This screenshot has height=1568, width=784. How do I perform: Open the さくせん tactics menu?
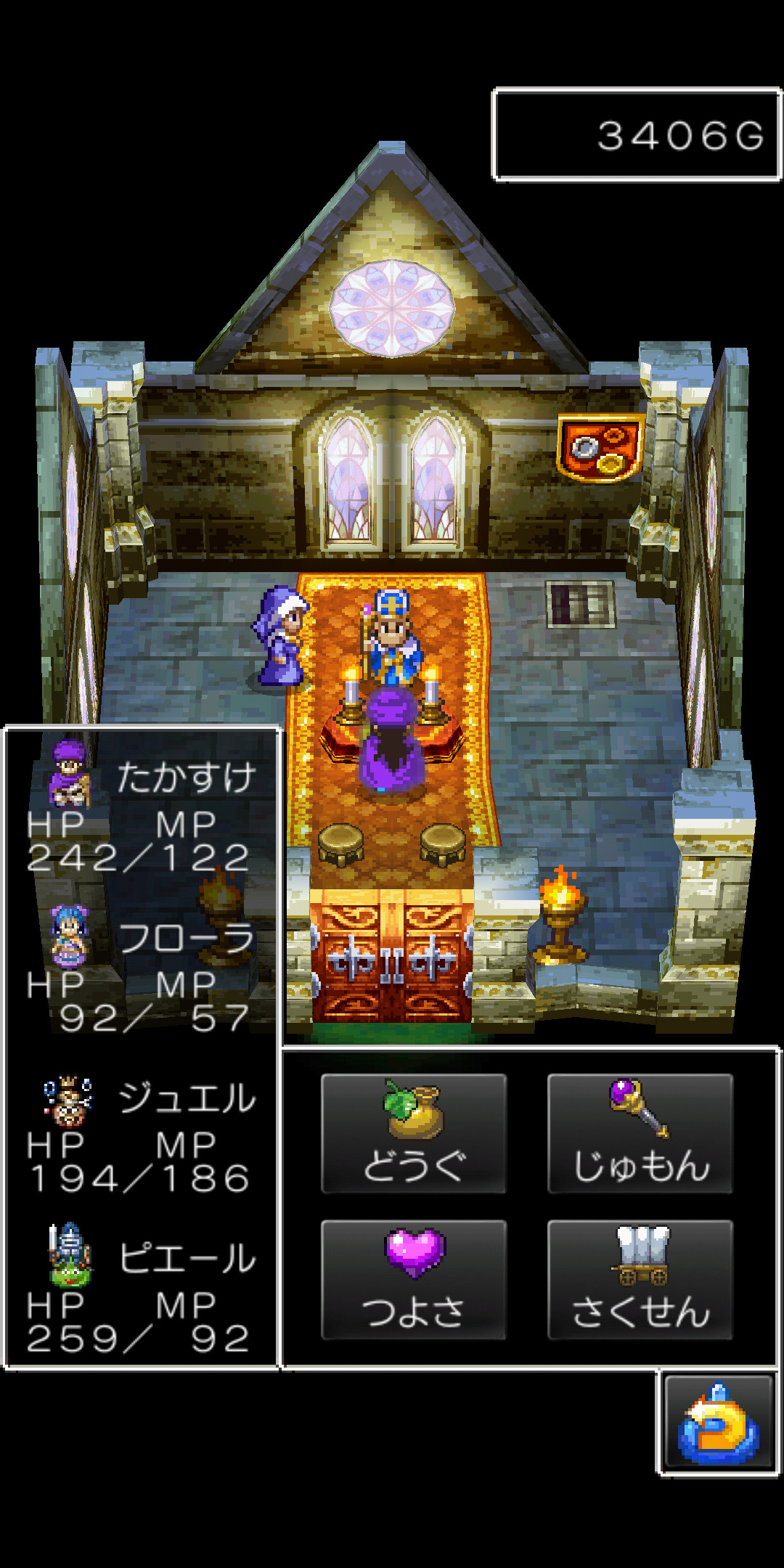(x=640, y=1279)
